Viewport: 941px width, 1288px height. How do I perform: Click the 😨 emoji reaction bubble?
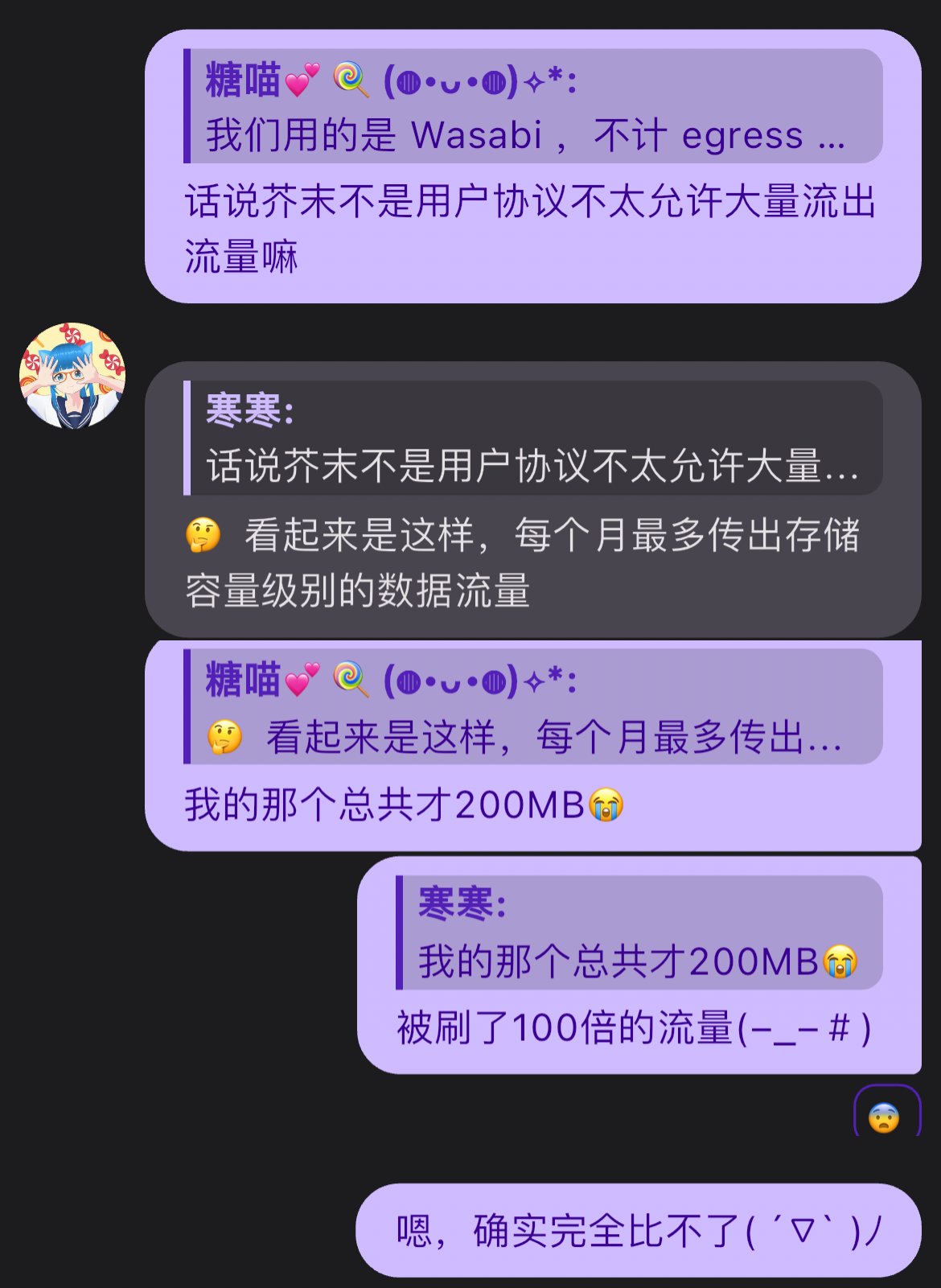(x=883, y=1119)
